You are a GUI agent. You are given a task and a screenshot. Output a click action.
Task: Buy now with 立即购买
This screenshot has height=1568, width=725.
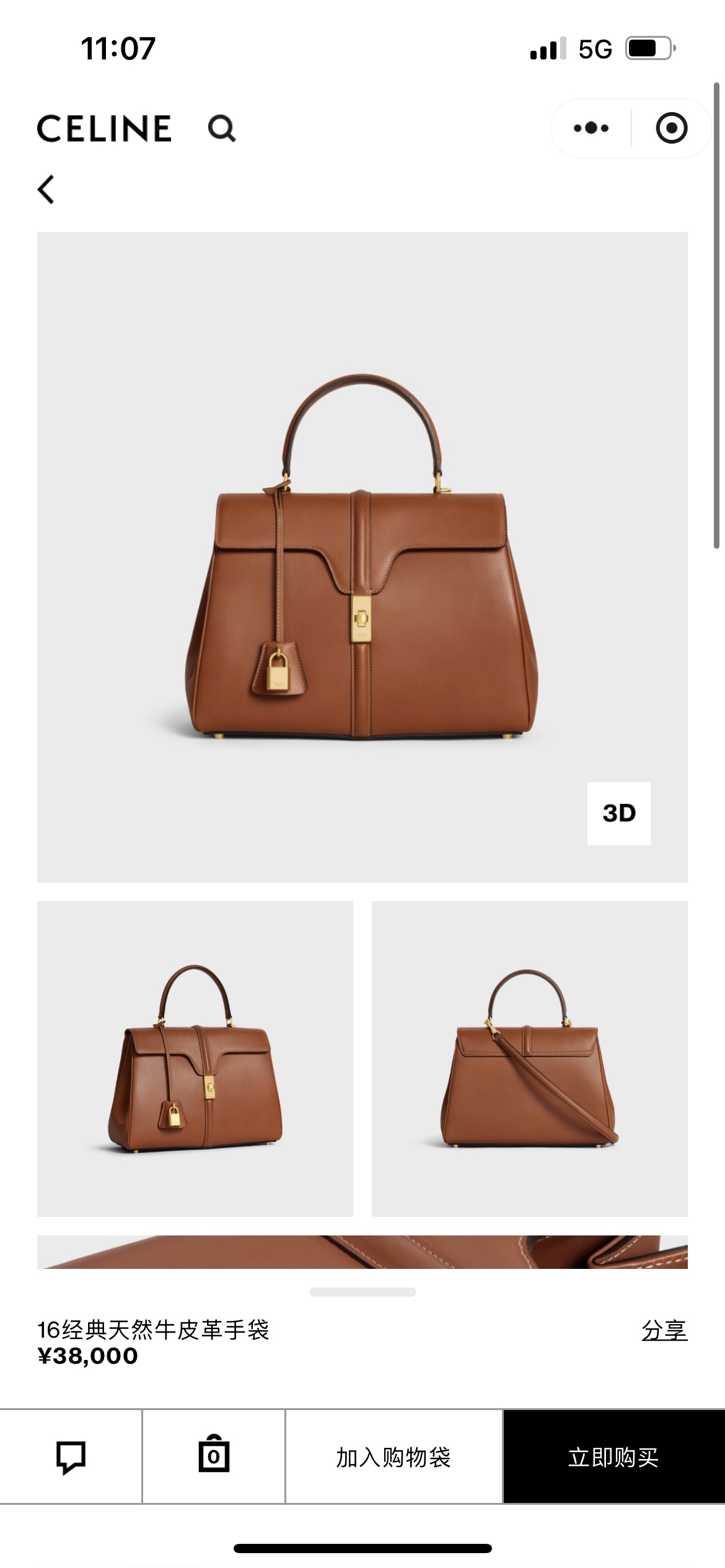coord(613,1457)
